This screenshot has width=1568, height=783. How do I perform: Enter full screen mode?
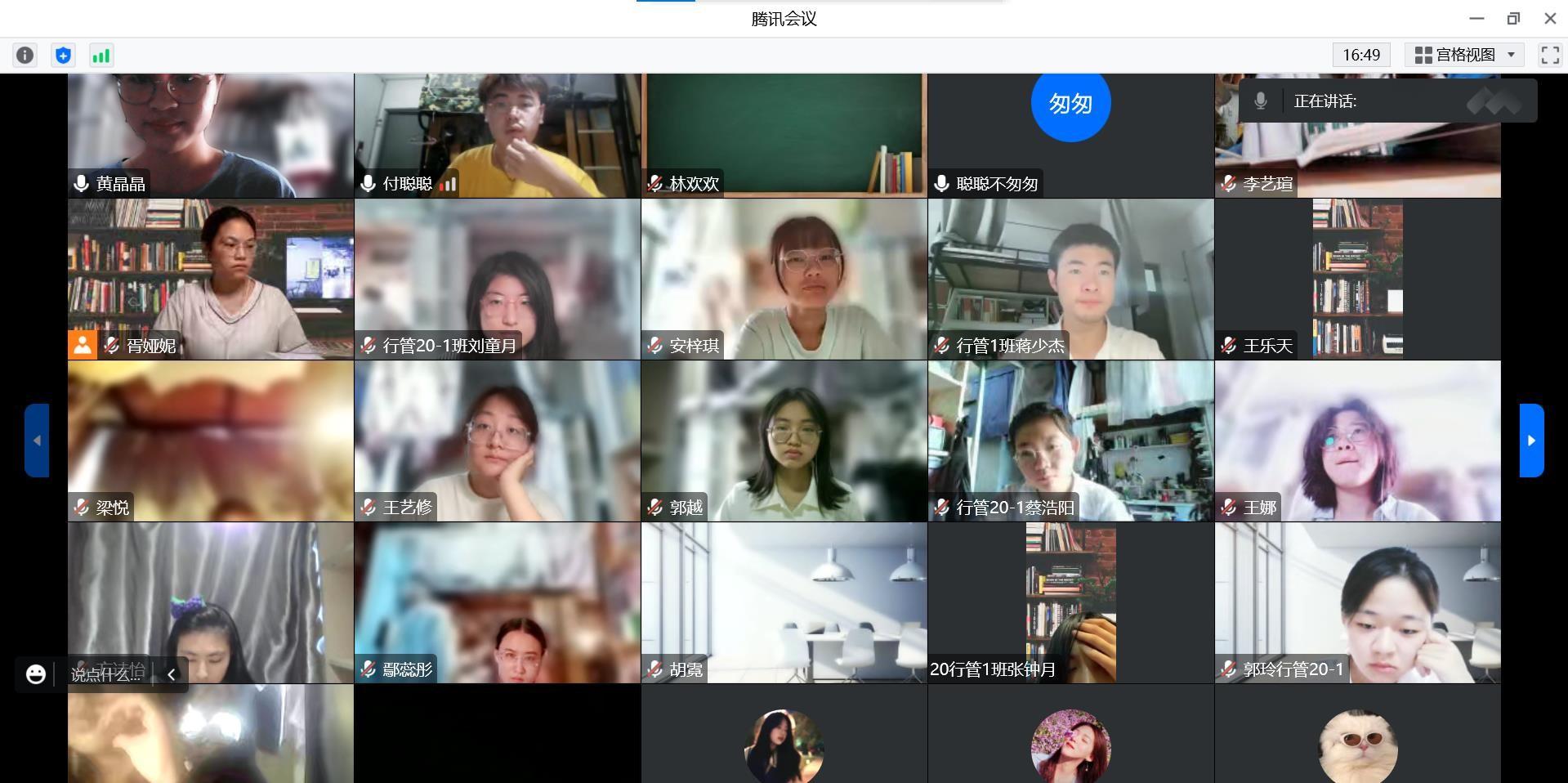click(x=1549, y=55)
